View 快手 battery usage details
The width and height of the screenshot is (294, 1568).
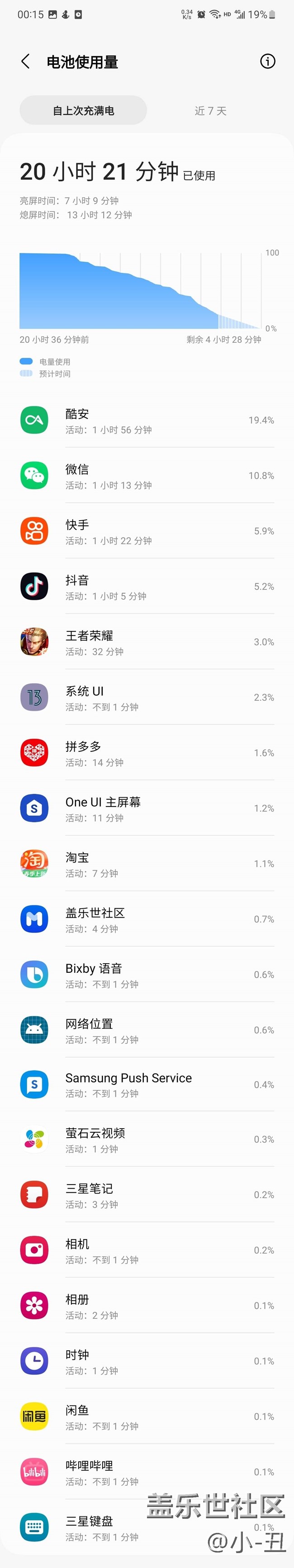[147, 532]
